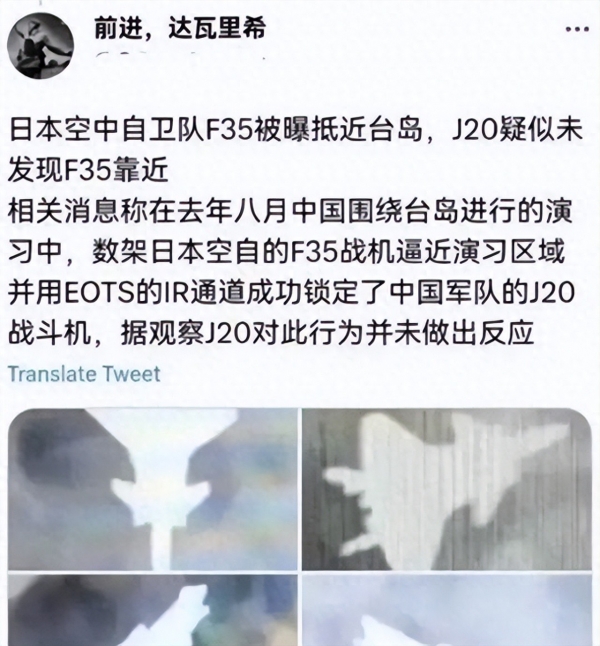Image resolution: width=600 pixels, height=646 pixels.
Task: Open the 前进，达瓦里希 username profile
Action: tap(181, 30)
